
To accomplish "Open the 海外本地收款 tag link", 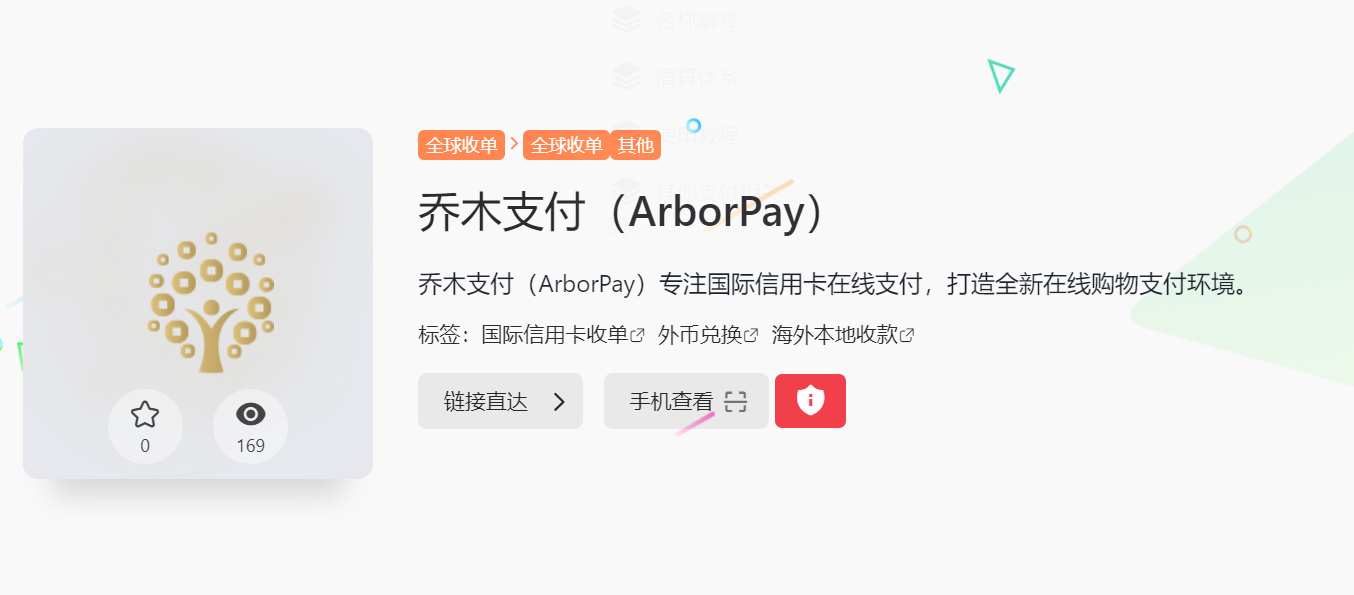I will (x=842, y=335).
